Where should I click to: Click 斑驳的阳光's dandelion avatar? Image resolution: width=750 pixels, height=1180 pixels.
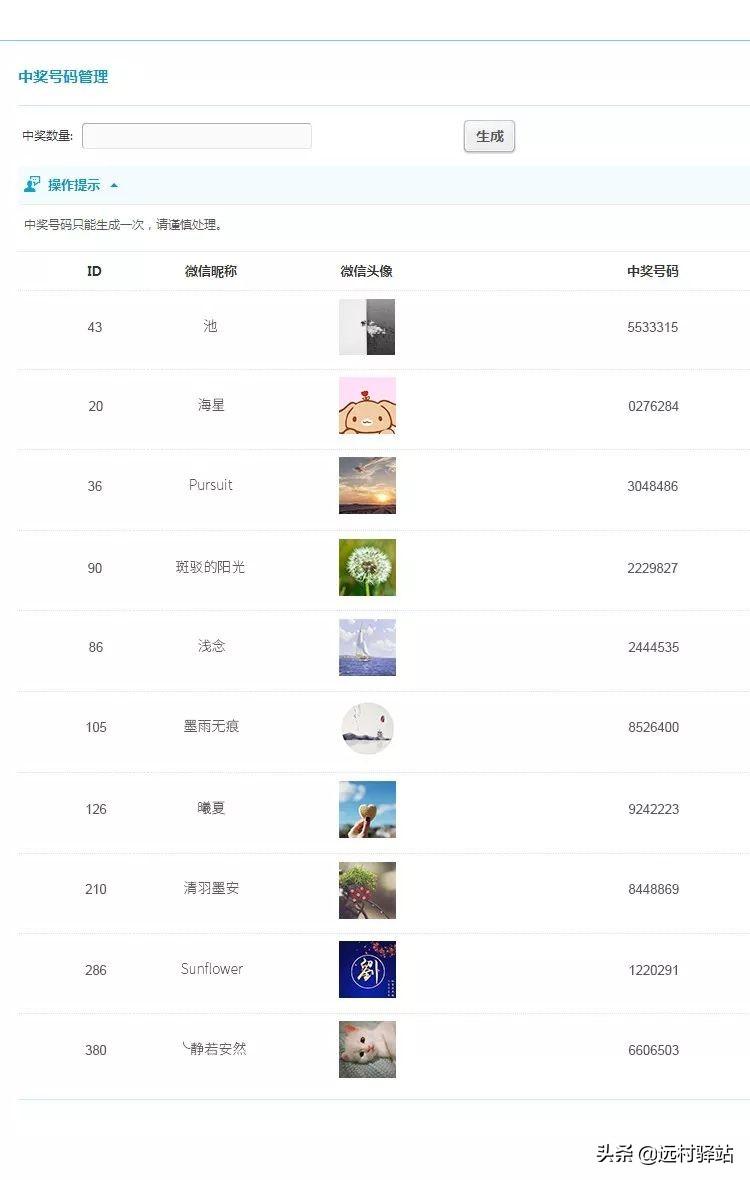367,567
